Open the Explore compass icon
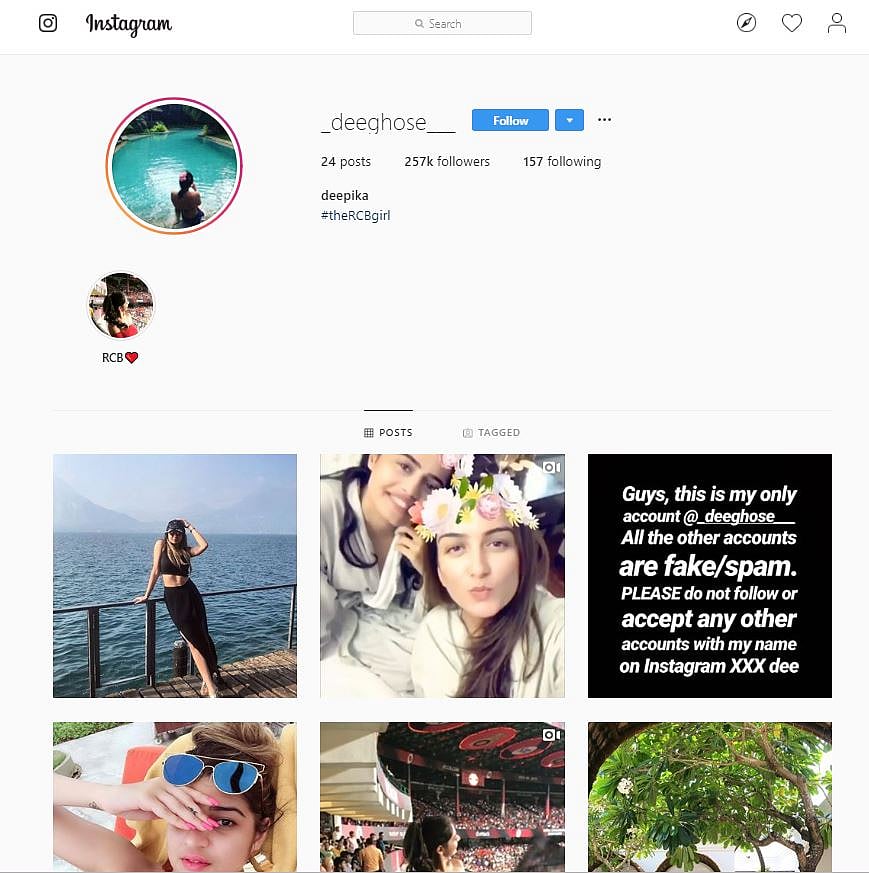 coord(746,23)
